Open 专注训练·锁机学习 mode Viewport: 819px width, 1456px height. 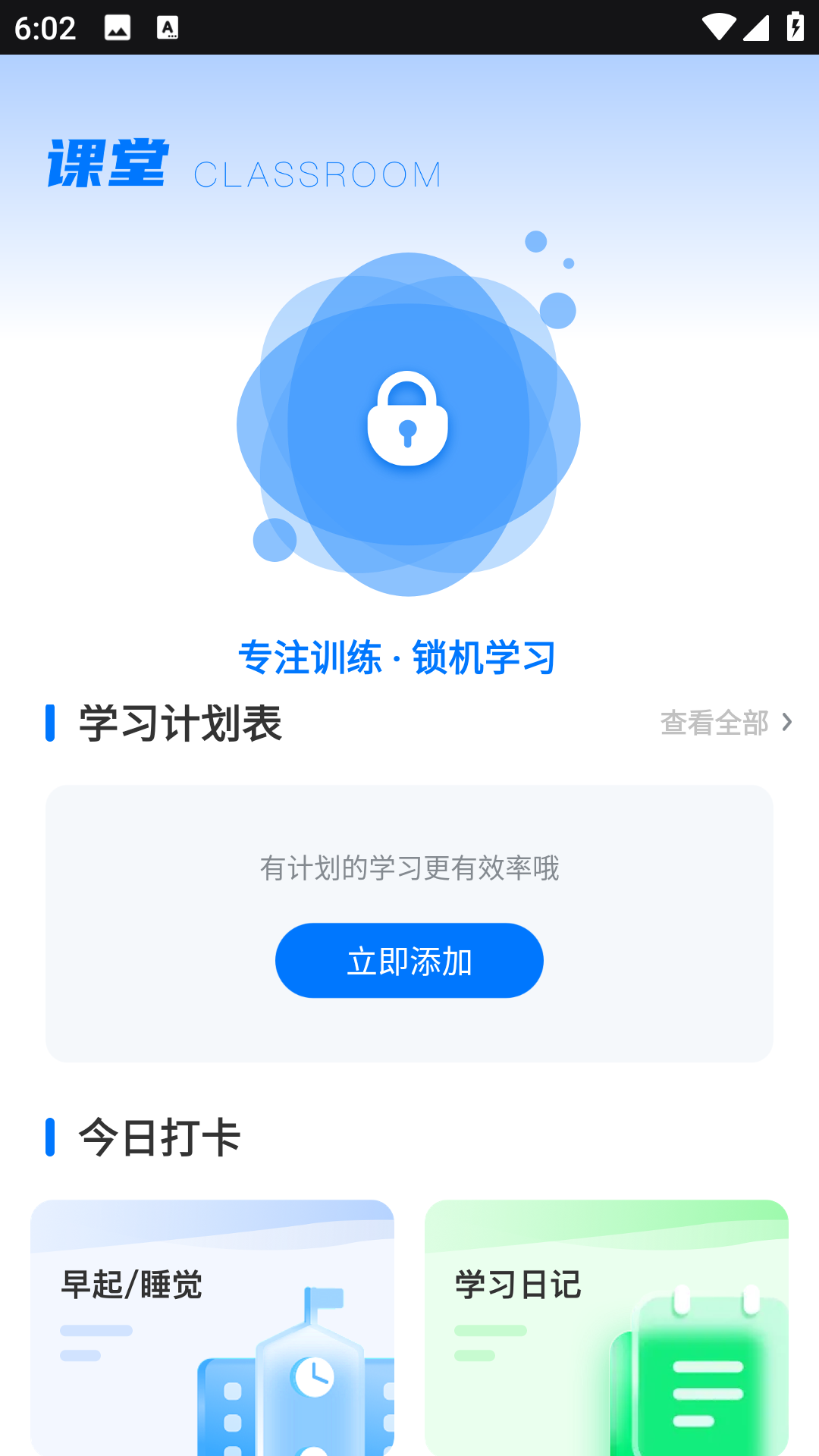397,657
